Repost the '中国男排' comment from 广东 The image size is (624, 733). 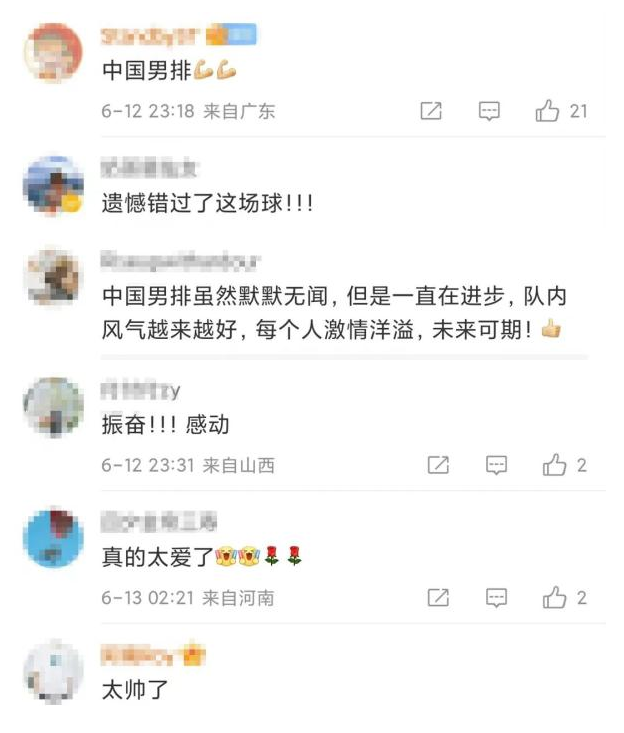point(431,111)
